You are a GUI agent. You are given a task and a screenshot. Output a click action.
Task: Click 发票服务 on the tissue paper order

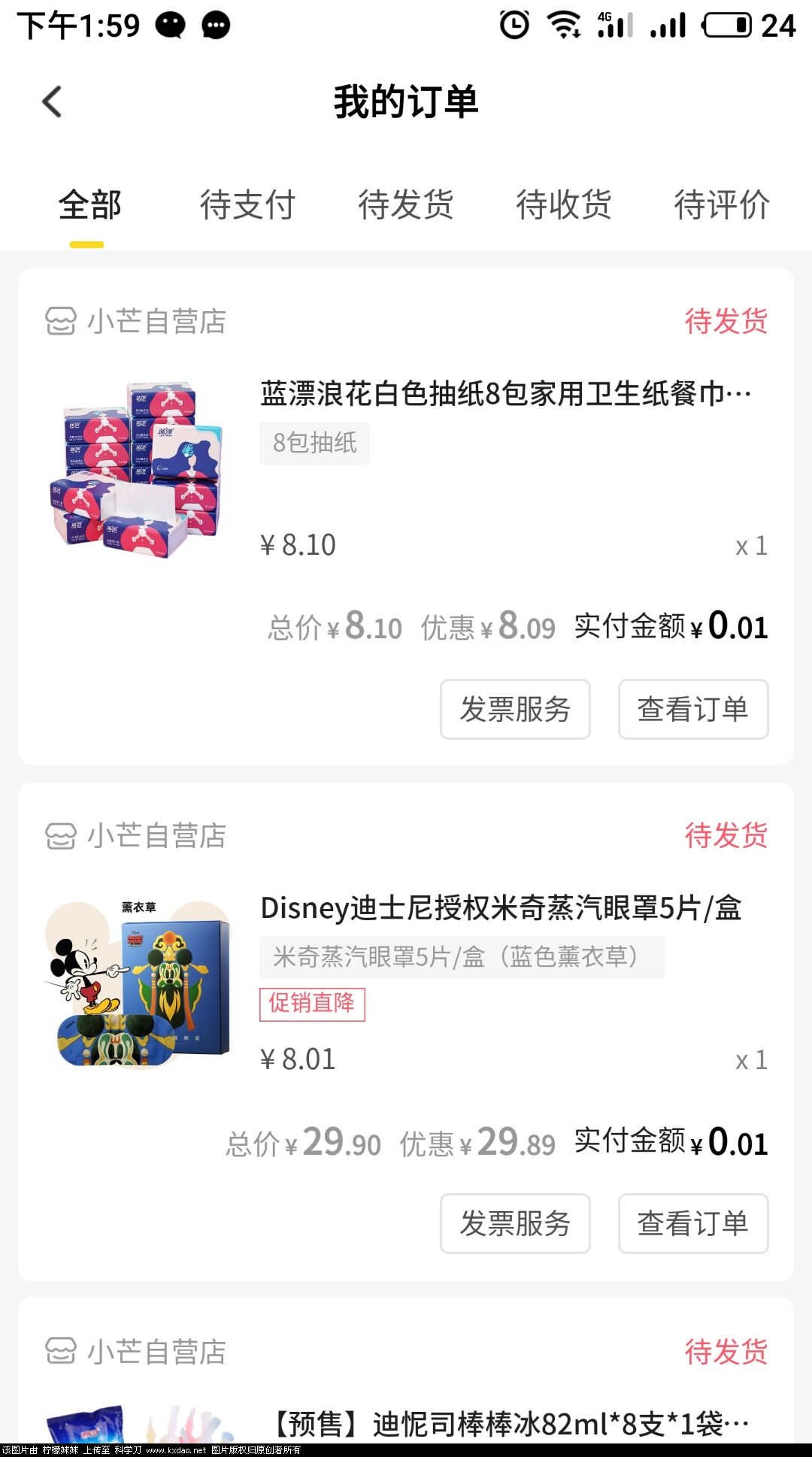(x=515, y=709)
